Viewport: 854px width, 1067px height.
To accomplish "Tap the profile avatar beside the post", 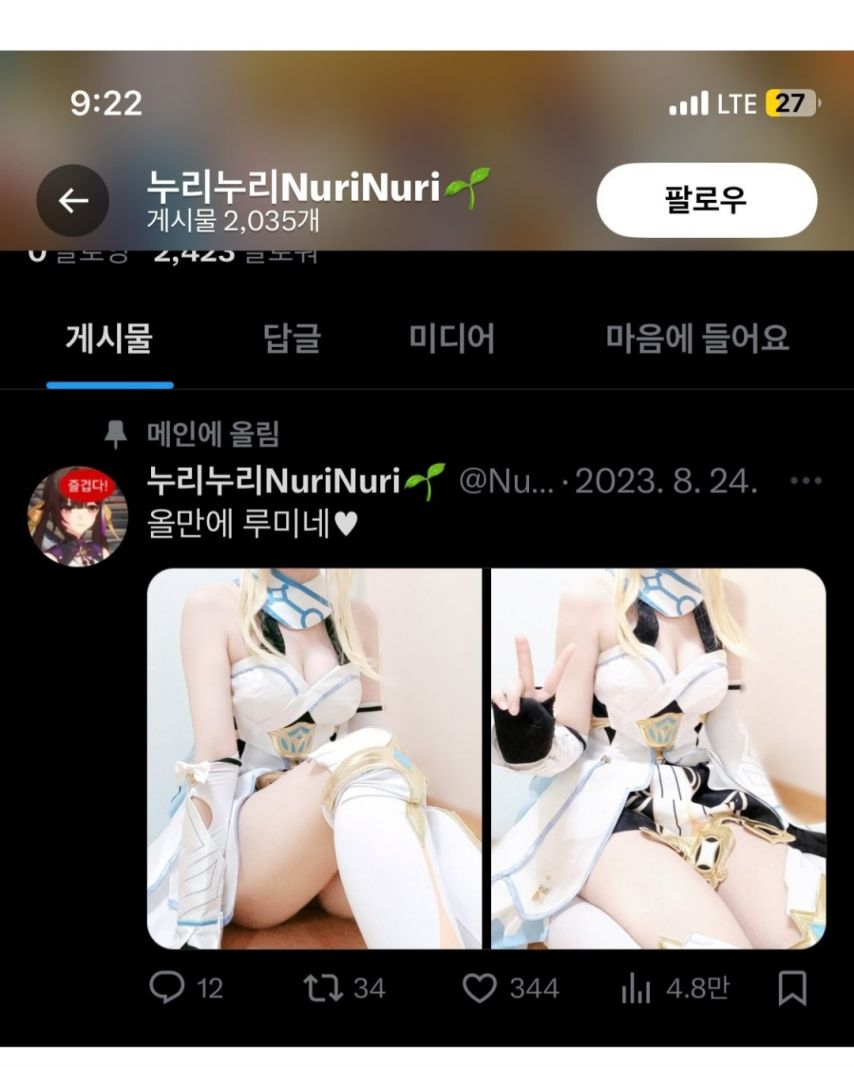I will point(77,515).
